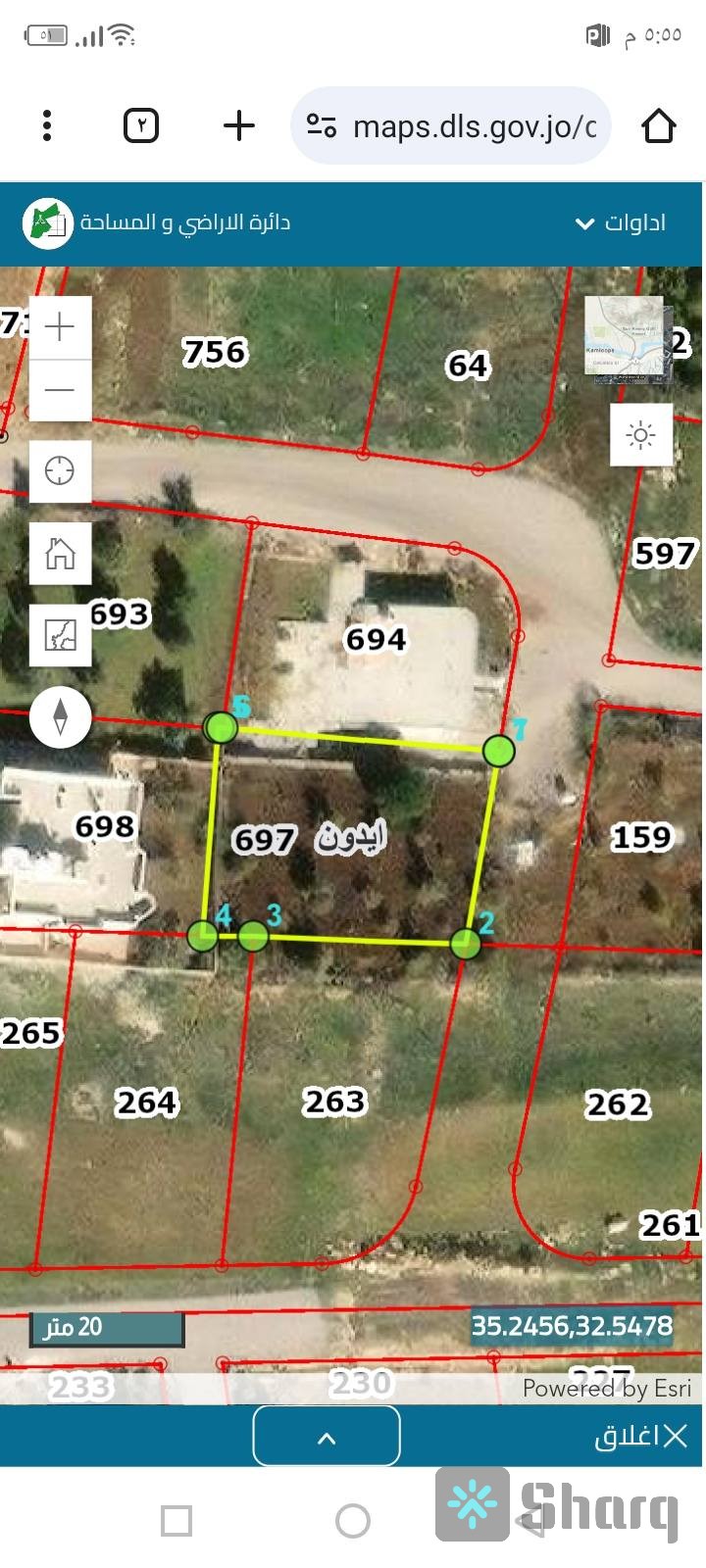The height and width of the screenshot is (1568, 706).
Task: Zoom in on the map
Action: (60, 326)
